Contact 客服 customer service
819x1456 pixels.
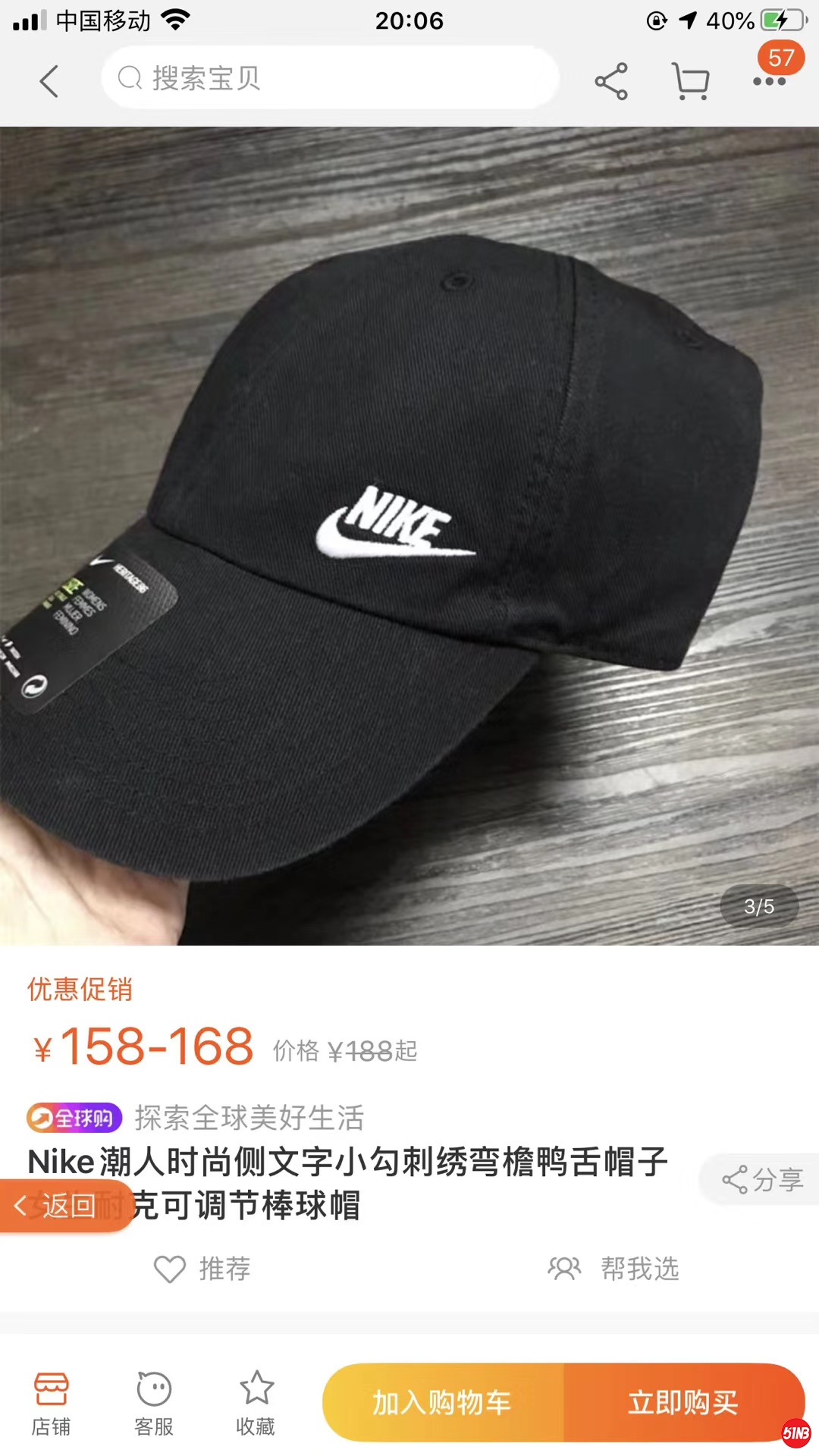(154, 1404)
